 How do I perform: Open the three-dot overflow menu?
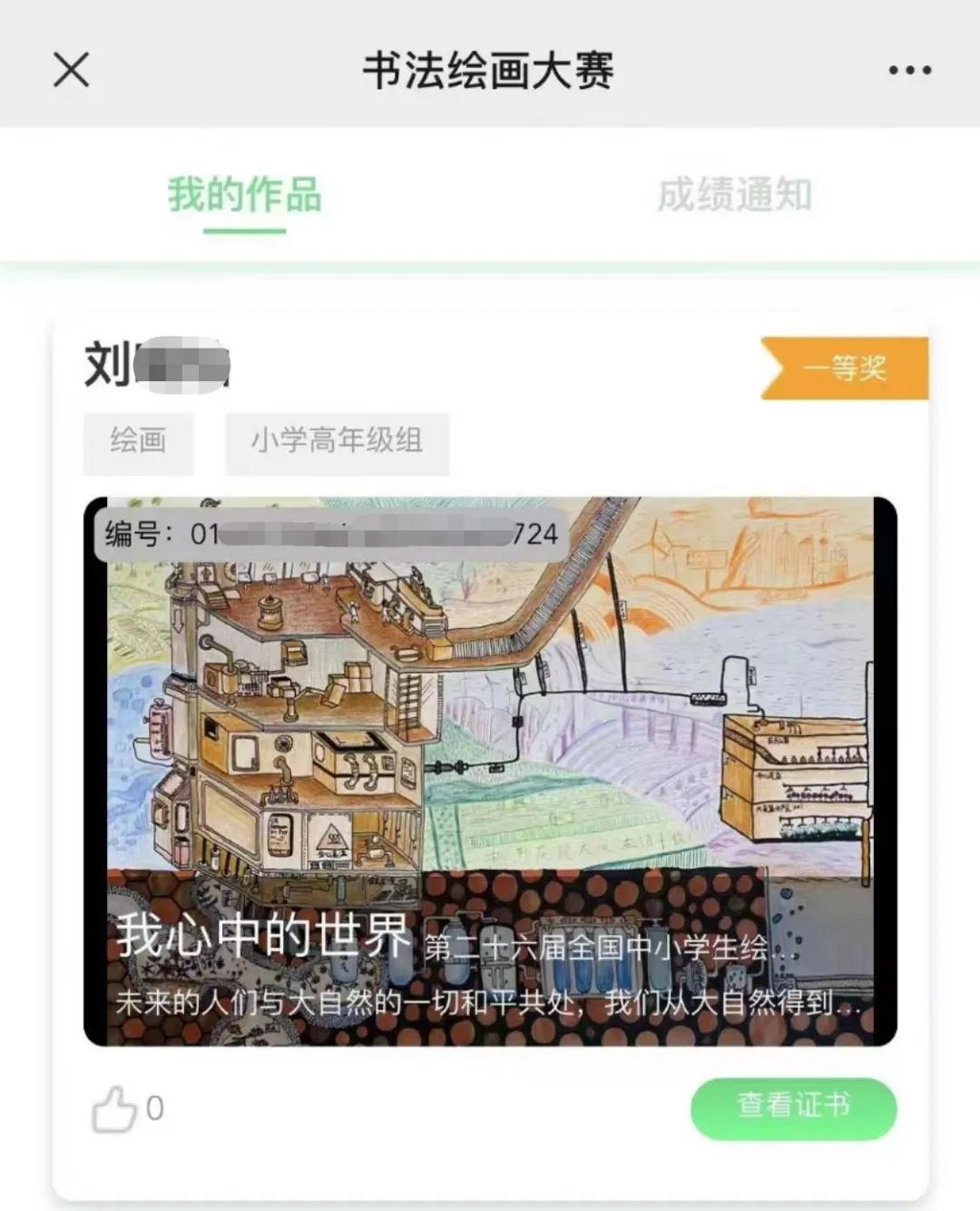point(909,70)
